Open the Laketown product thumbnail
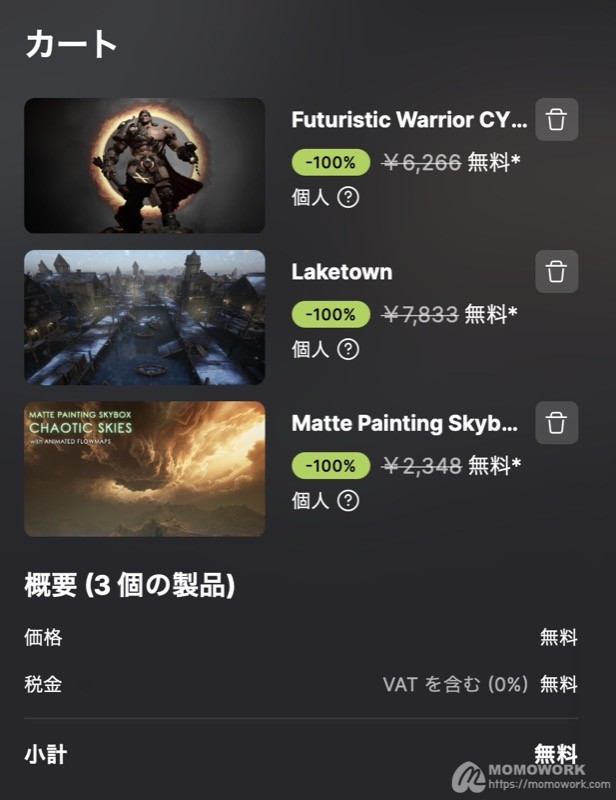 click(x=144, y=317)
